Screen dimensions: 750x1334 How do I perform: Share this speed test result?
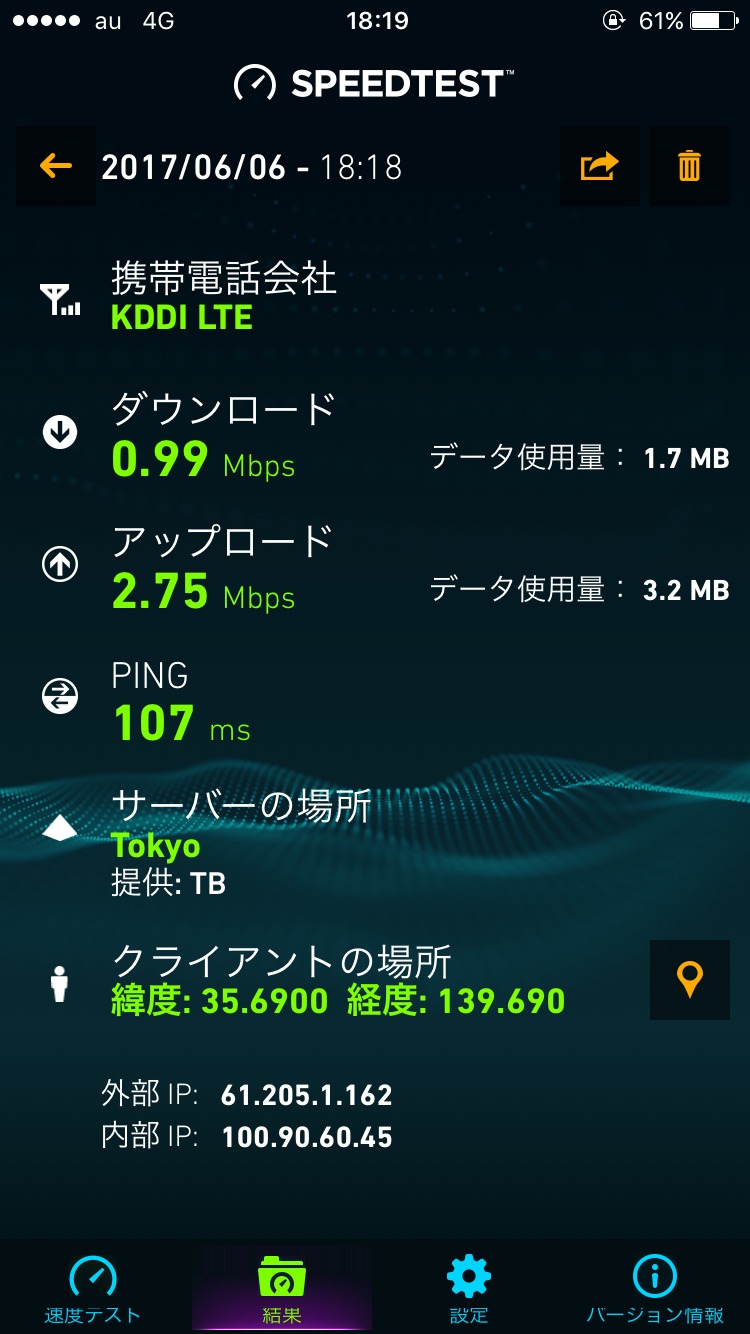click(x=599, y=166)
